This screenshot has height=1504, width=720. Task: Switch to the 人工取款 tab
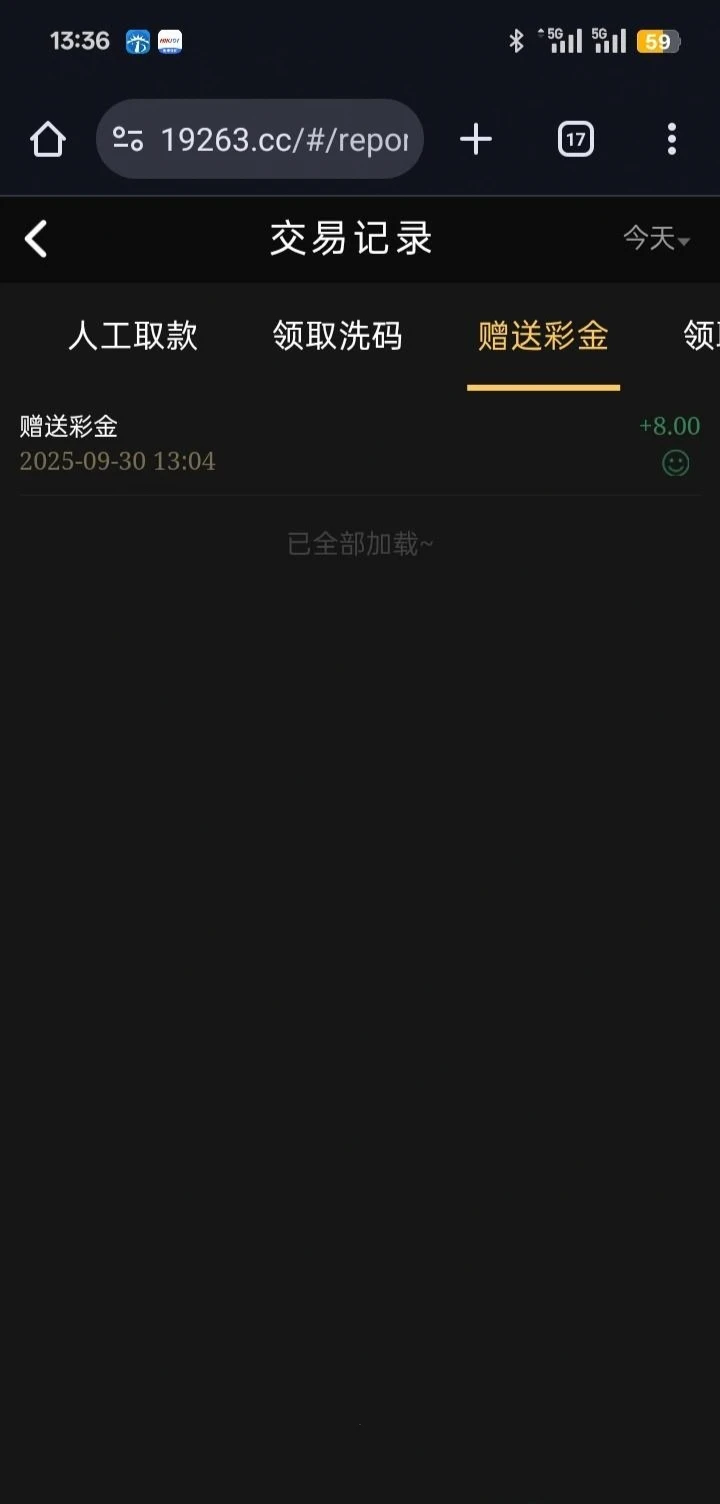click(132, 337)
